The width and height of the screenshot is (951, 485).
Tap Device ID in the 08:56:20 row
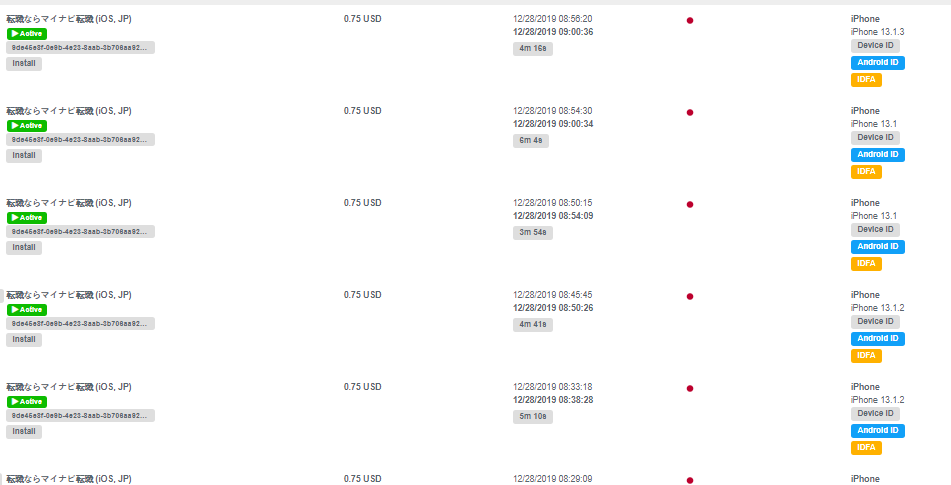click(x=875, y=45)
